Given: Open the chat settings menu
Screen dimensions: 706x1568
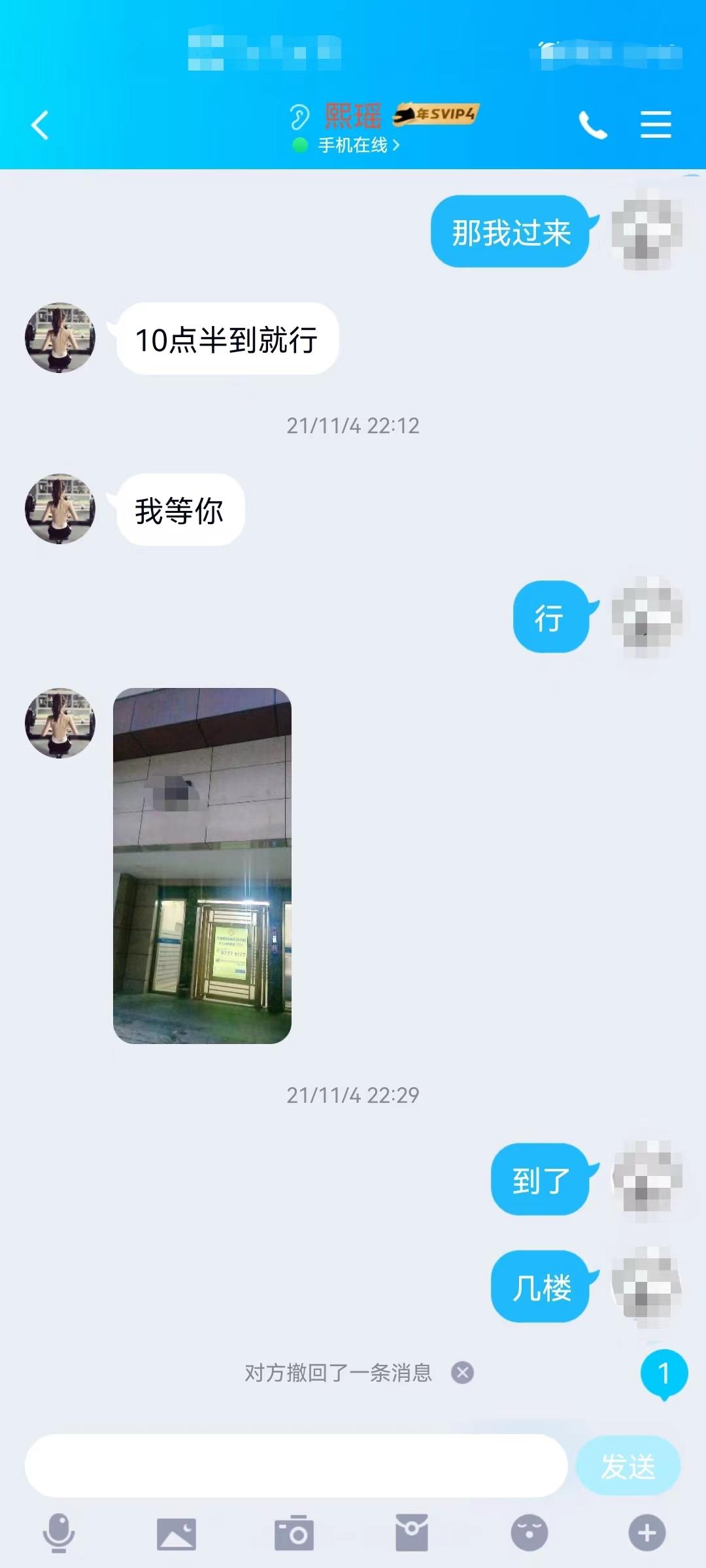Looking at the screenshot, I should pos(656,124).
